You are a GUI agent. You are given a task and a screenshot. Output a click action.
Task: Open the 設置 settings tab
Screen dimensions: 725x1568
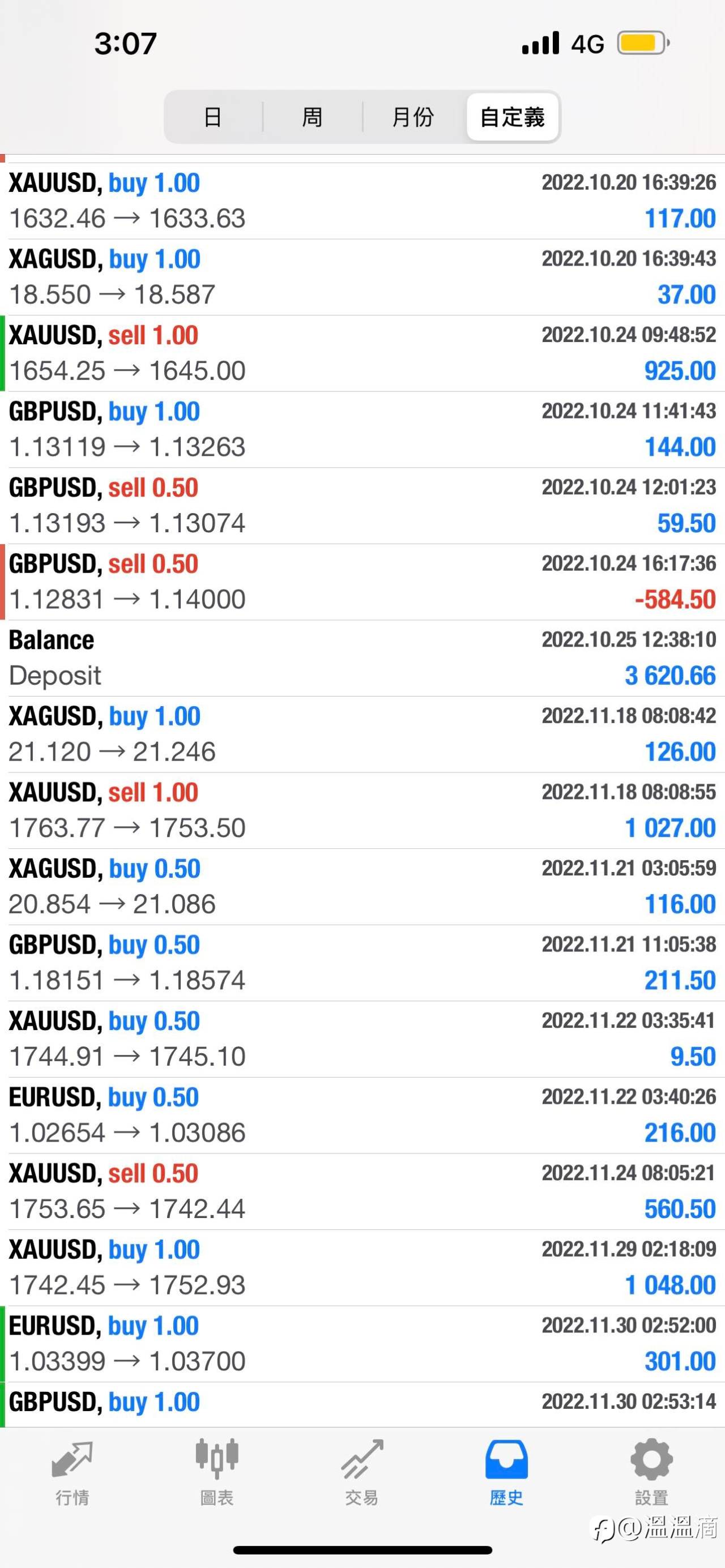point(651,1472)
